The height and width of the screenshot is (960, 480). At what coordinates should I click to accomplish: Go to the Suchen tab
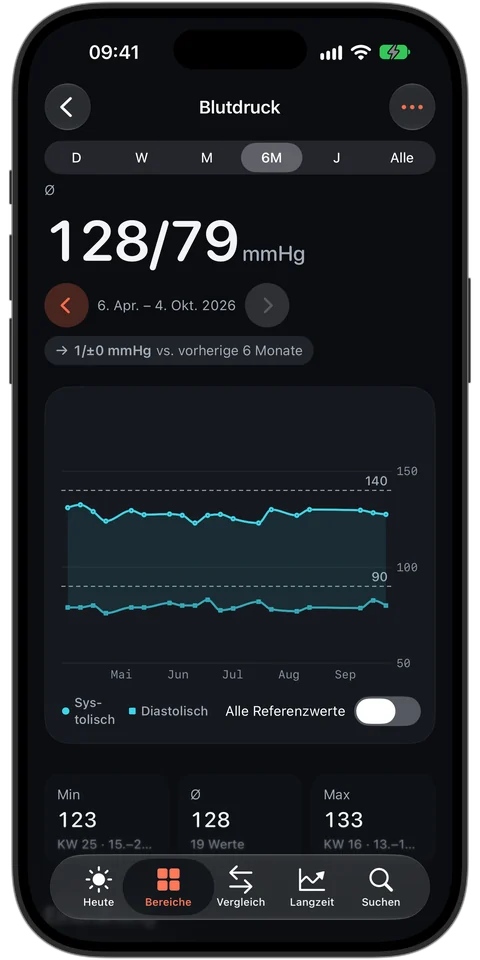click(x=381, y=887)
